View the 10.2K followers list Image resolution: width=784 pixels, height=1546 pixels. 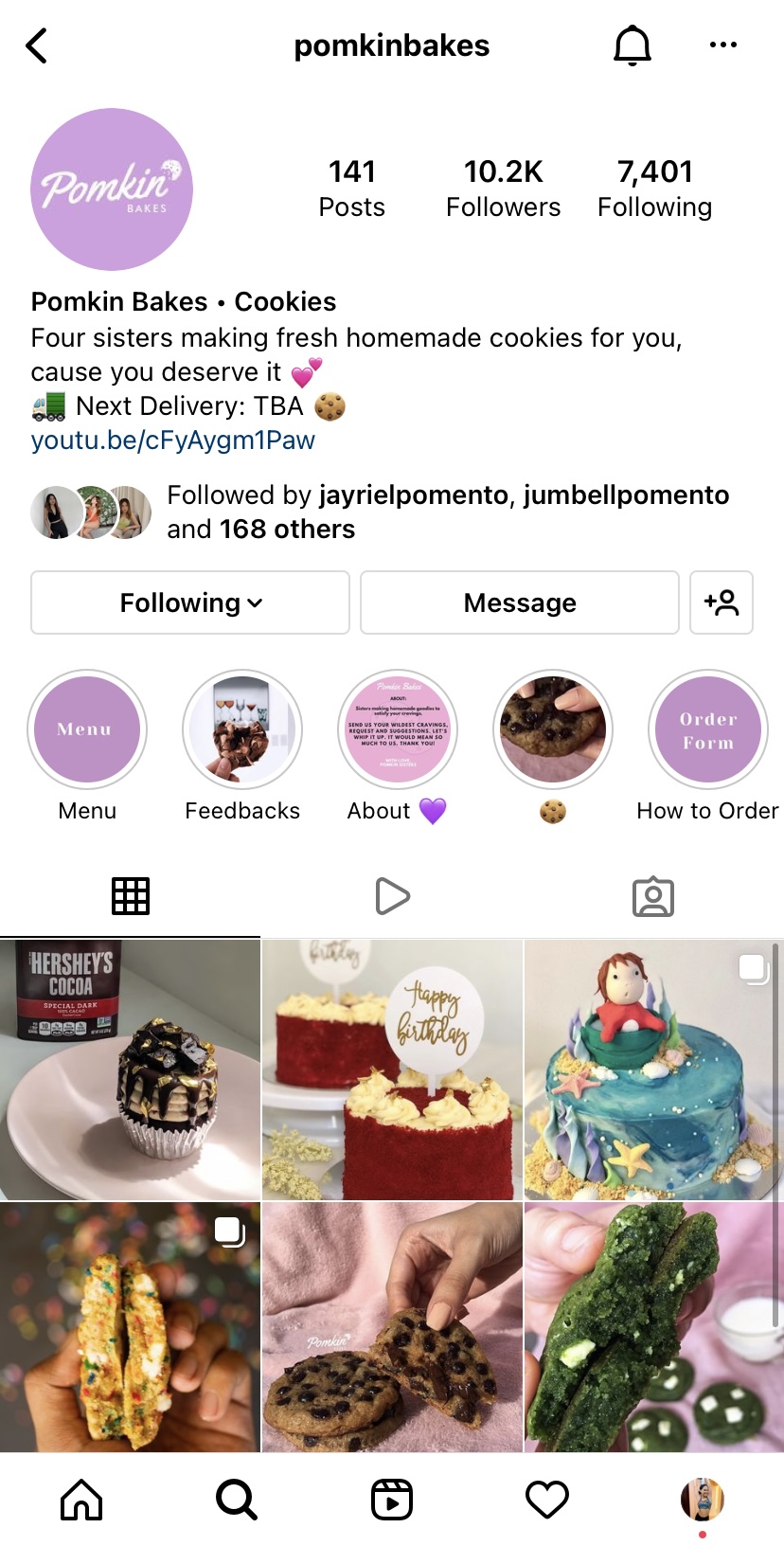[x=503, y=188]
